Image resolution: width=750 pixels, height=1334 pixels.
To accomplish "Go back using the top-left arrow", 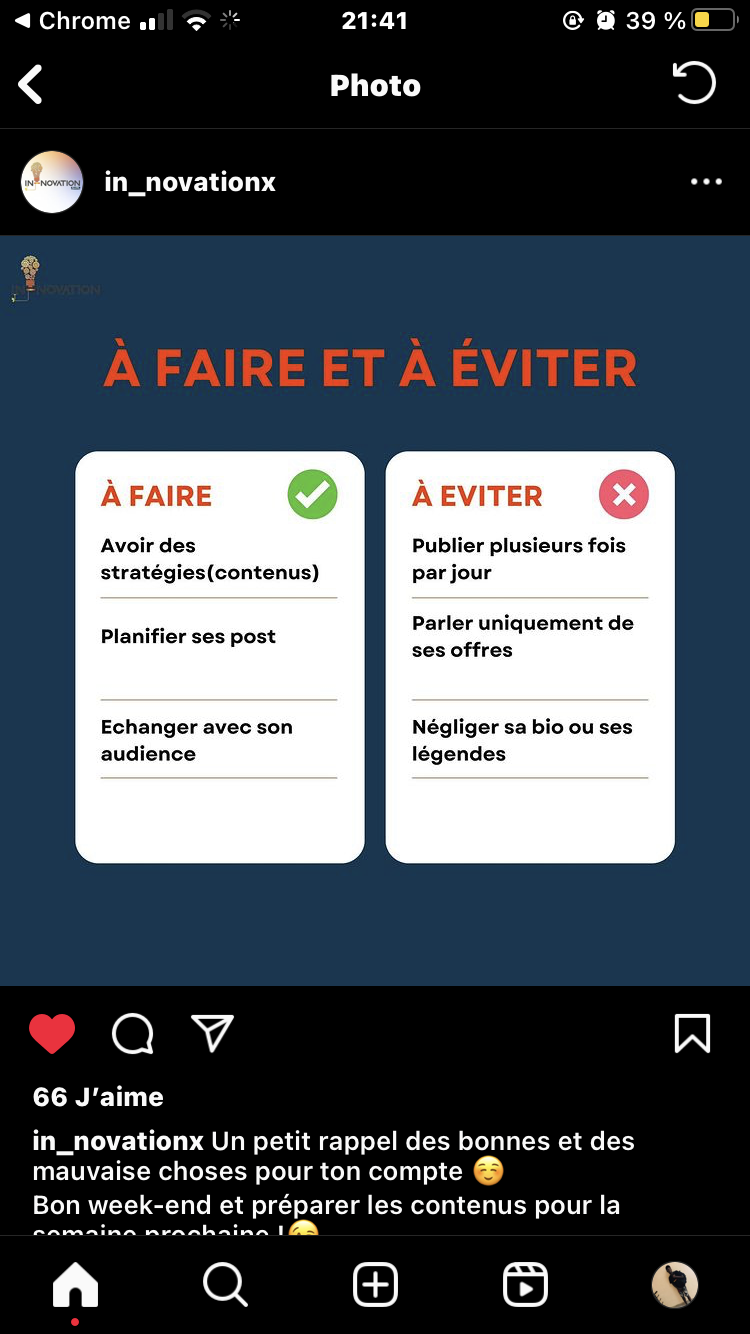I will tap(31, 85).
